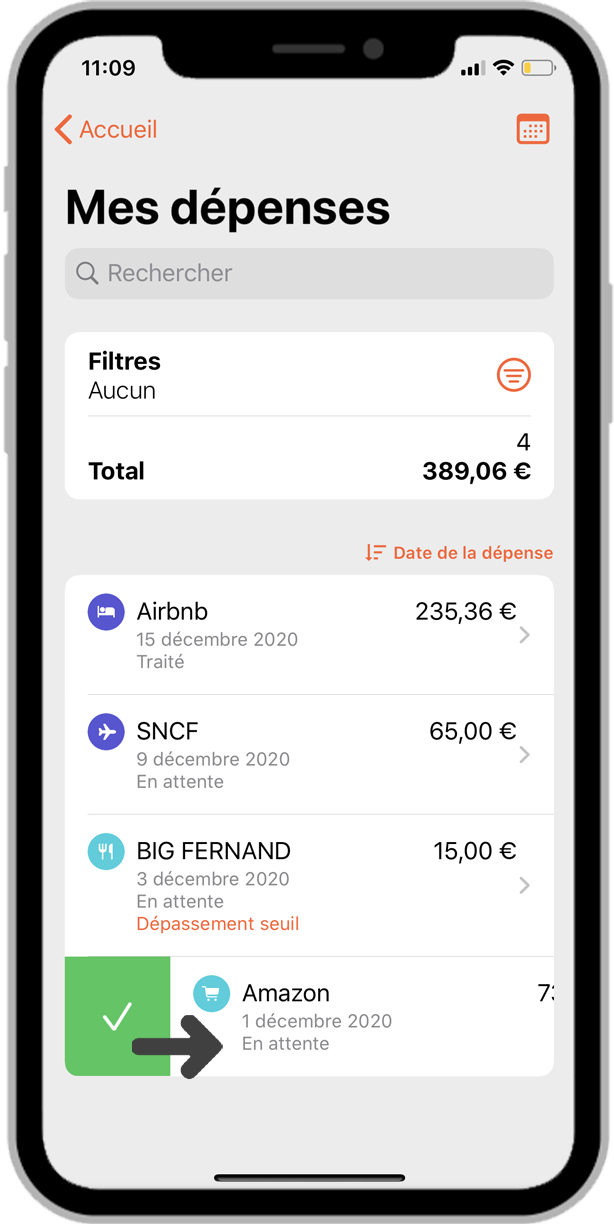This screenshot has height=1224, width=614.
Task: Open the SNCF expense
Action: click(308, 754)
